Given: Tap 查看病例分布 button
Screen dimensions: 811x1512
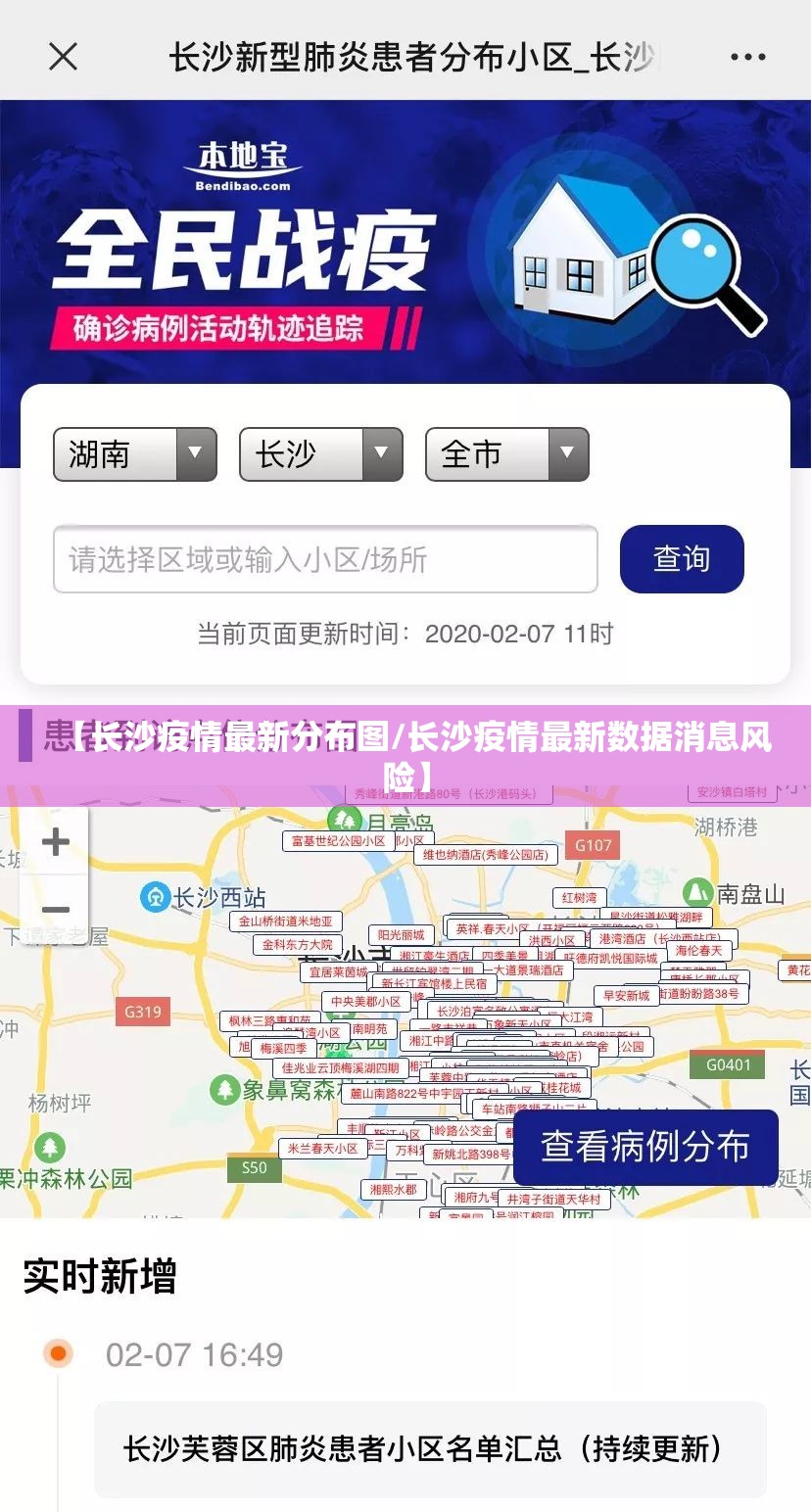Looking at the screenshot, I should coord(645,1147).
